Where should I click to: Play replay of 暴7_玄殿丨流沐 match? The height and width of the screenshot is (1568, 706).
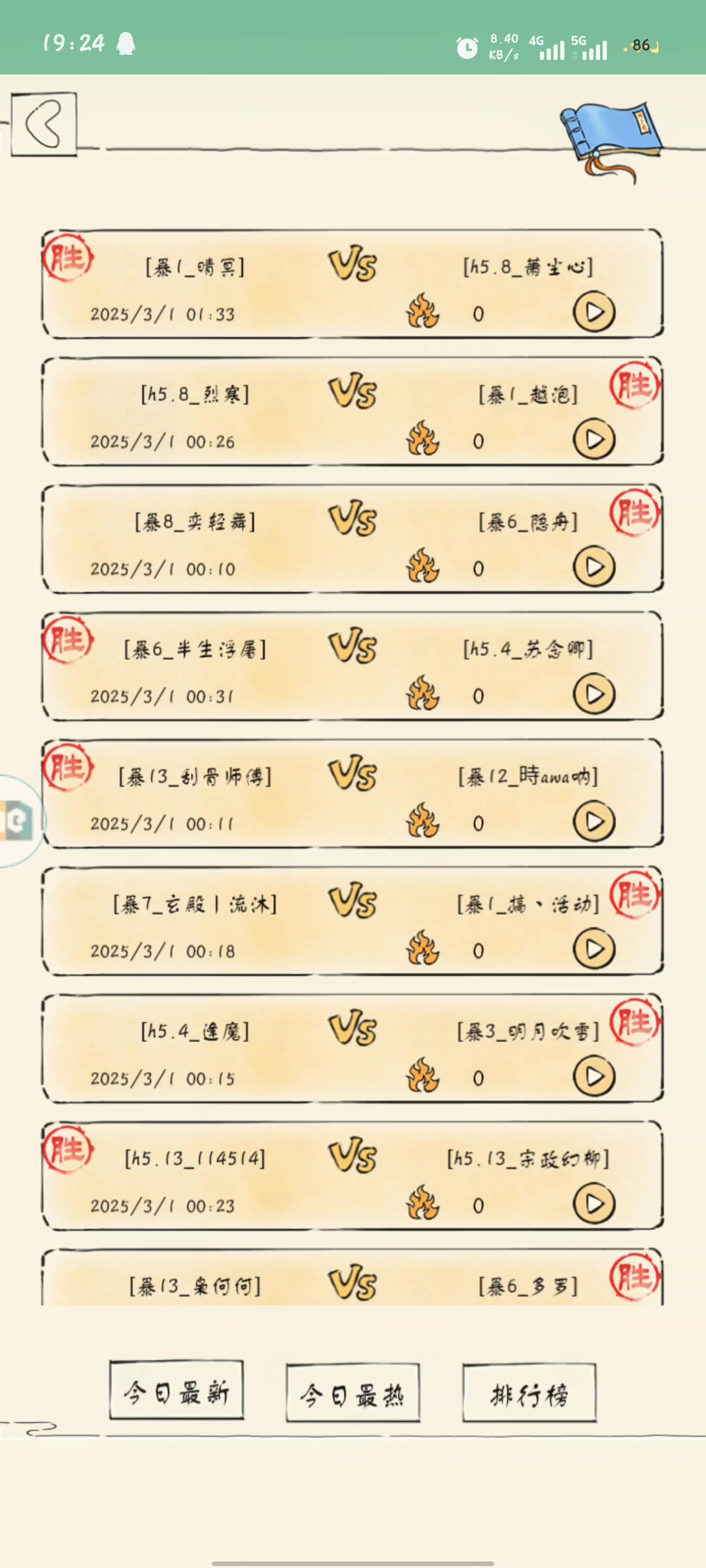click(x=594, y=949)
